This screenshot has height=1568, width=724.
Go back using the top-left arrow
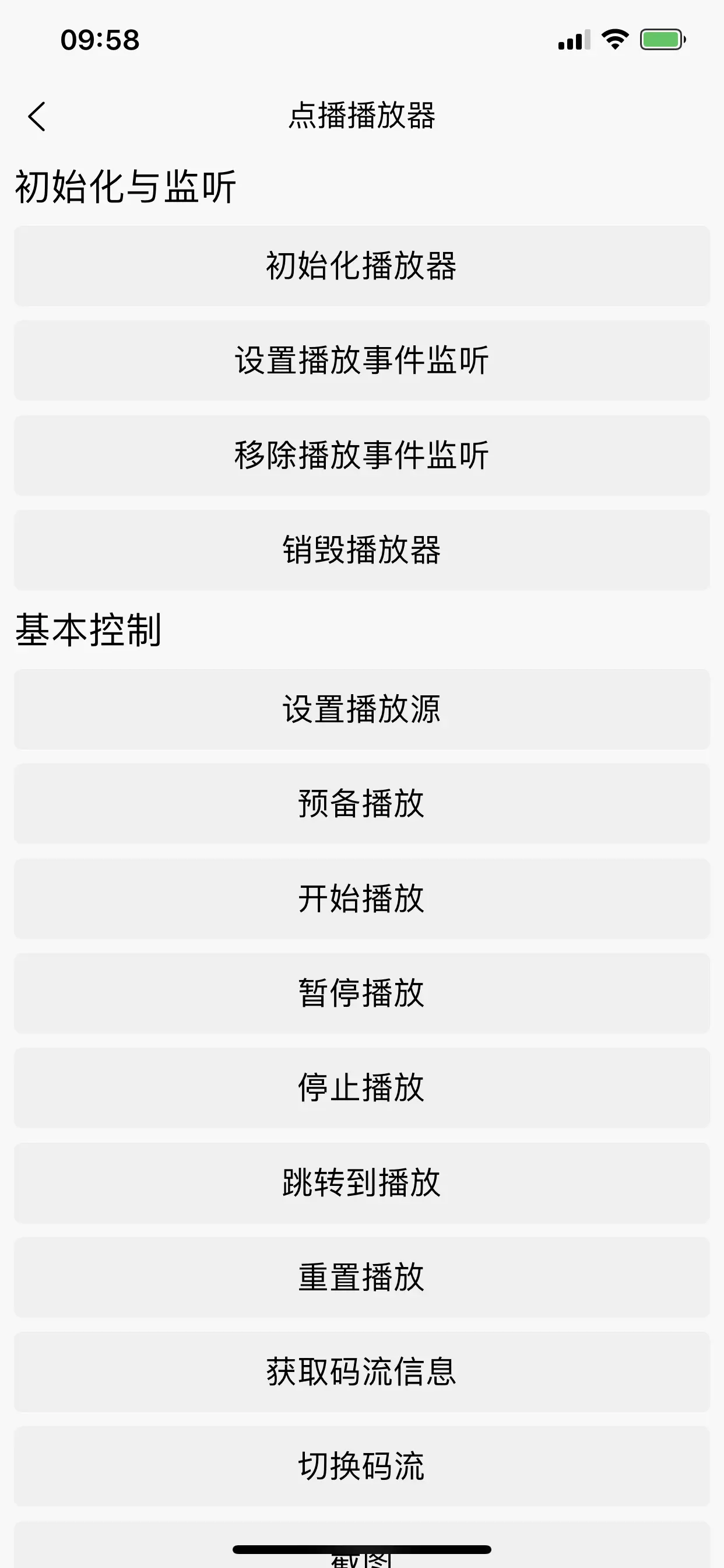[x=37, y=116]
